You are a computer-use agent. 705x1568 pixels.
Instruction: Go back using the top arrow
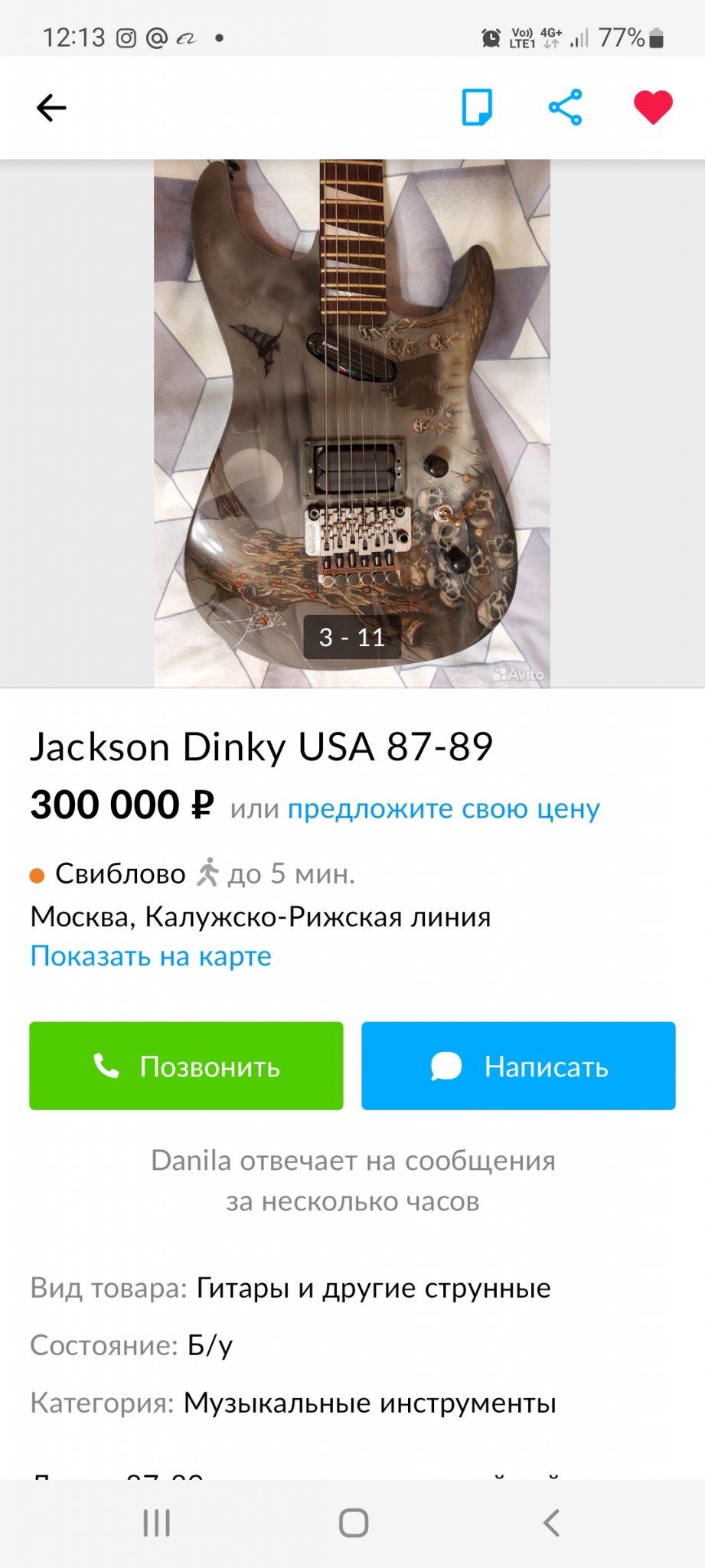pos(51,108)
